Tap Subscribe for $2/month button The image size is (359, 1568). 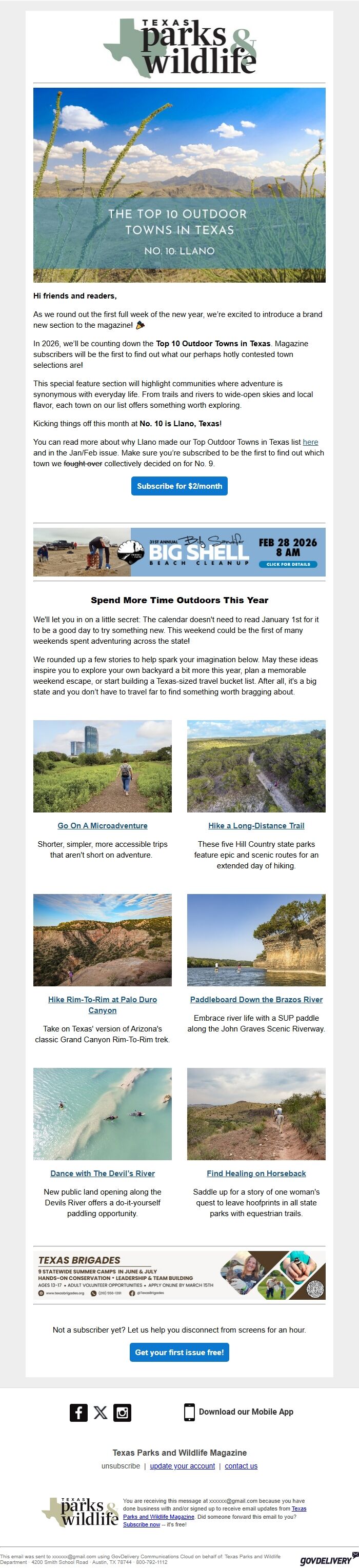(x=179, y=486)
